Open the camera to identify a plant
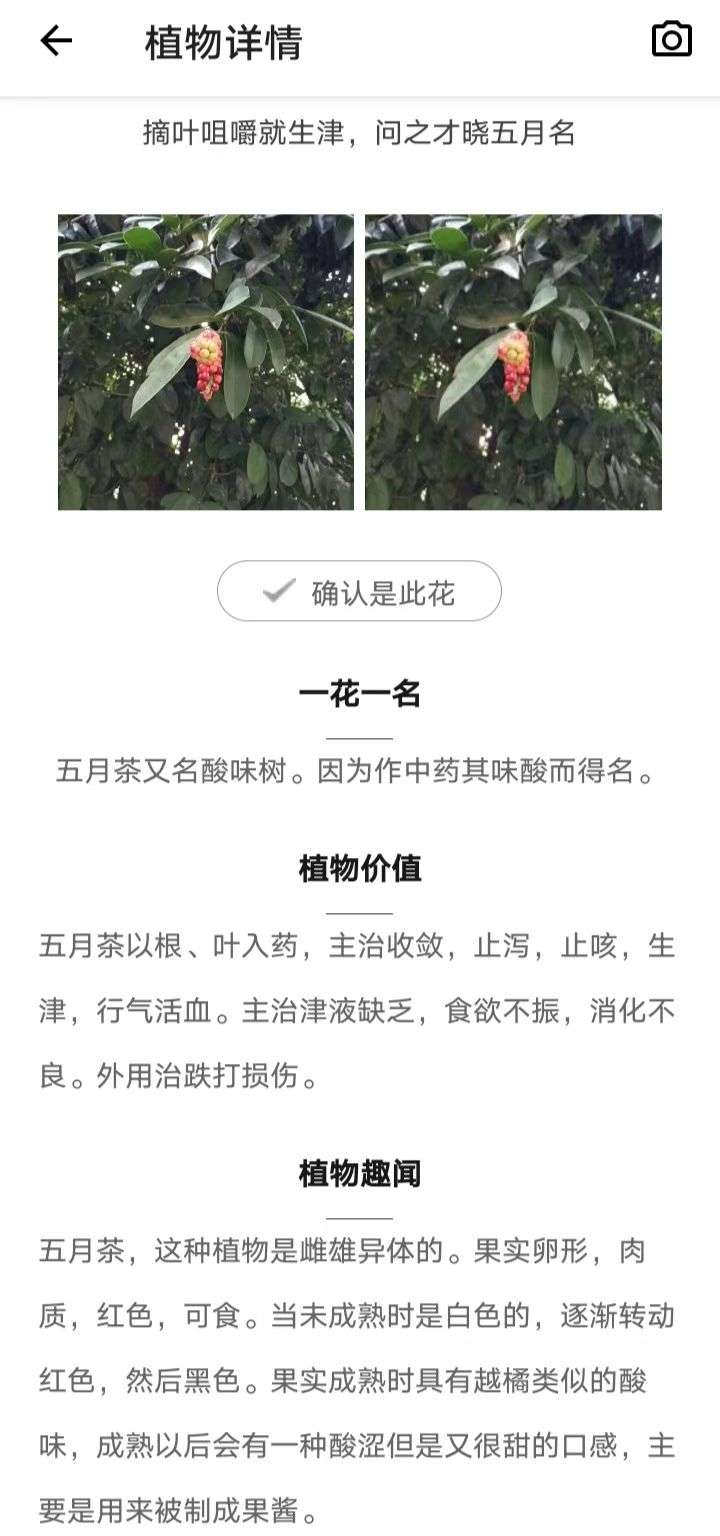The height and width of the screenshot is (1536, 720). click(x=671, y=40)
